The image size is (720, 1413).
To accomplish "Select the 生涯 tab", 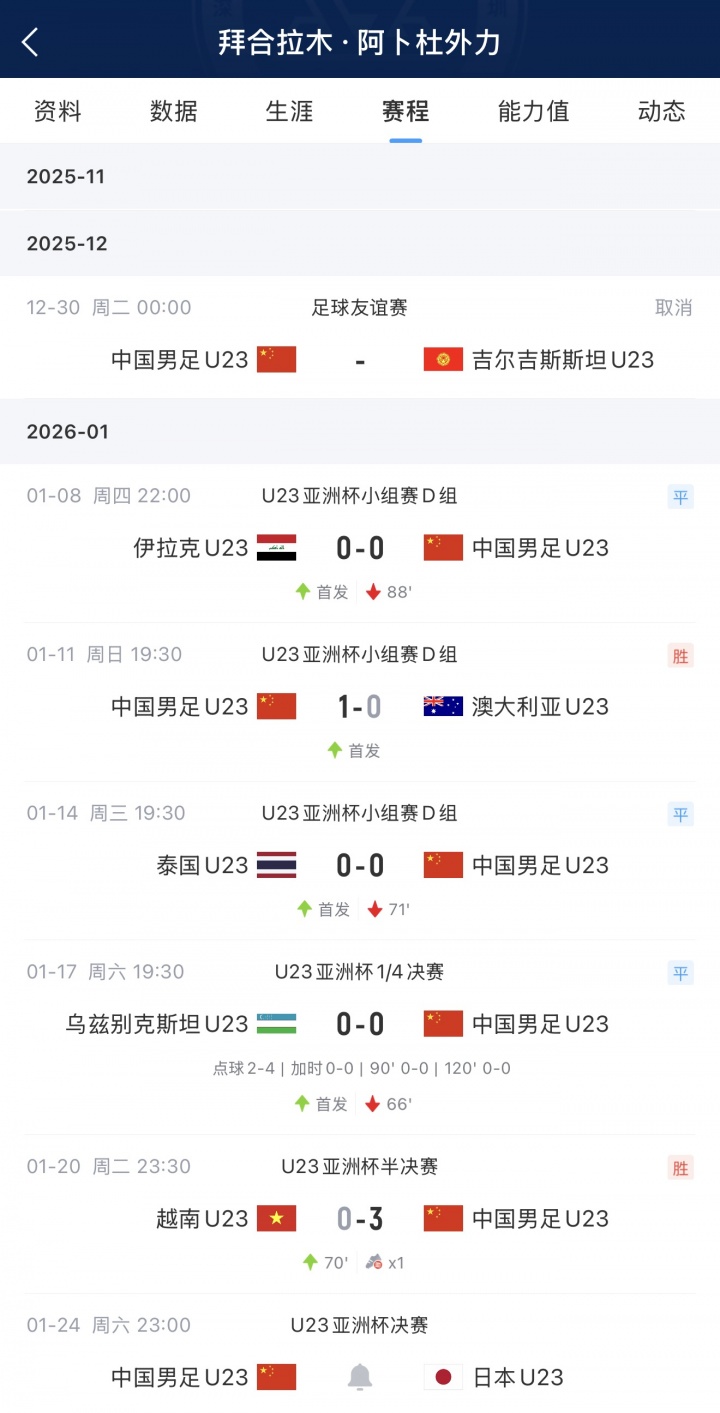I will pos(290,111).
